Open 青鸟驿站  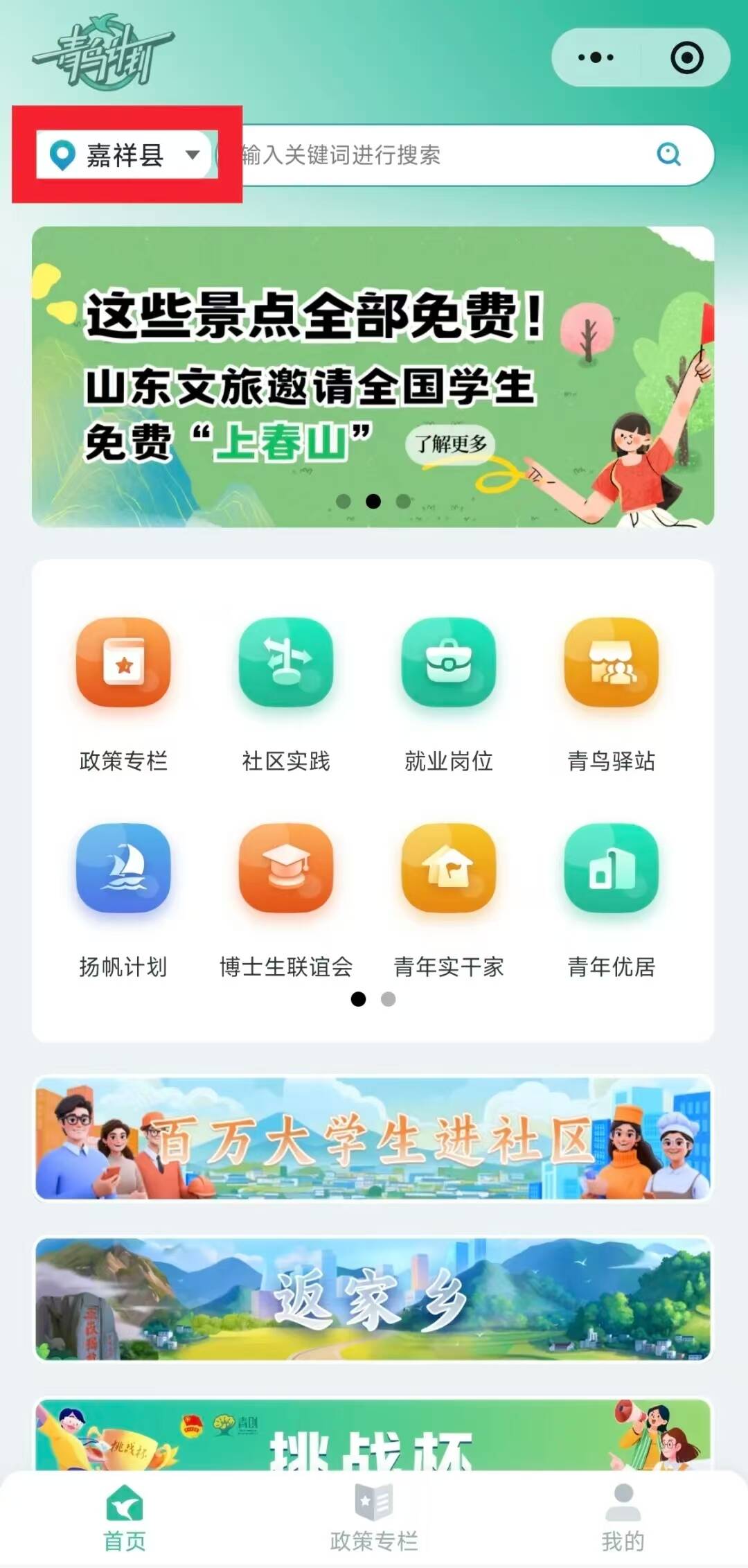click(612, 694)
